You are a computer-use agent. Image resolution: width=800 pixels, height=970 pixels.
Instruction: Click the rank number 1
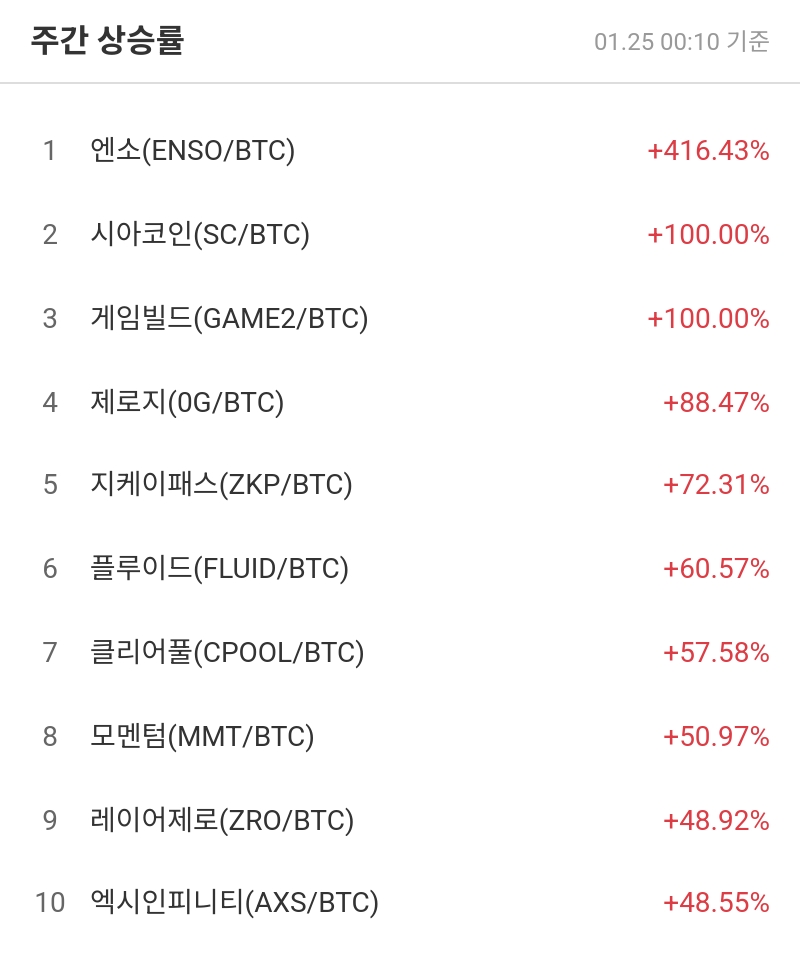tap(49, 151)
